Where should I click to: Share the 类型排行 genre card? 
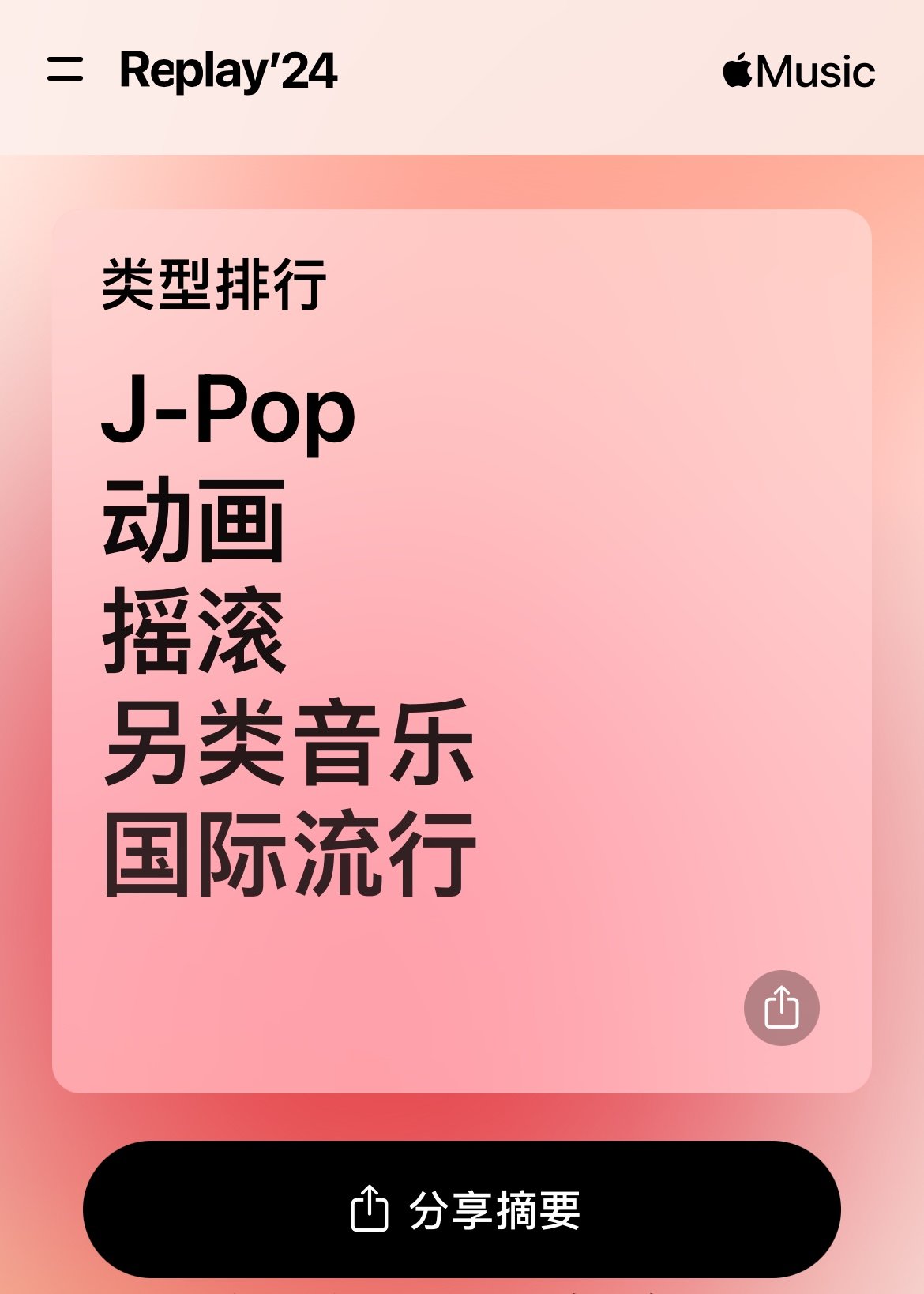[781, 1007]
